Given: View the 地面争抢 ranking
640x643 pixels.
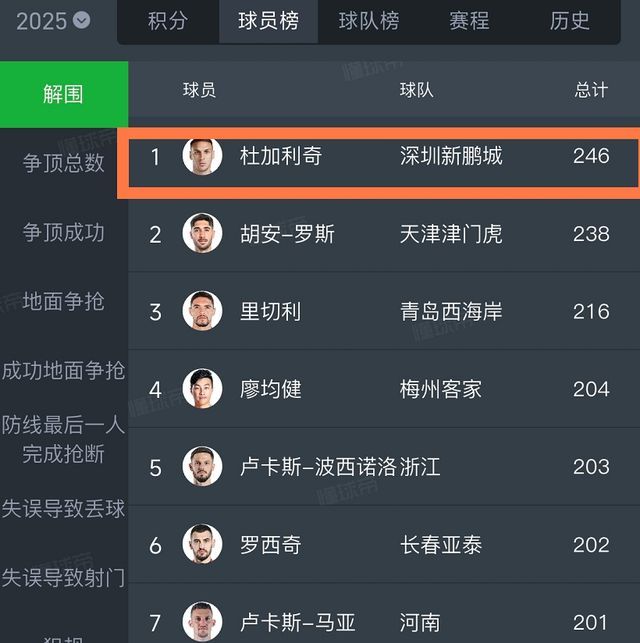Looking at the screenshot, I should [x=63, y=301].
